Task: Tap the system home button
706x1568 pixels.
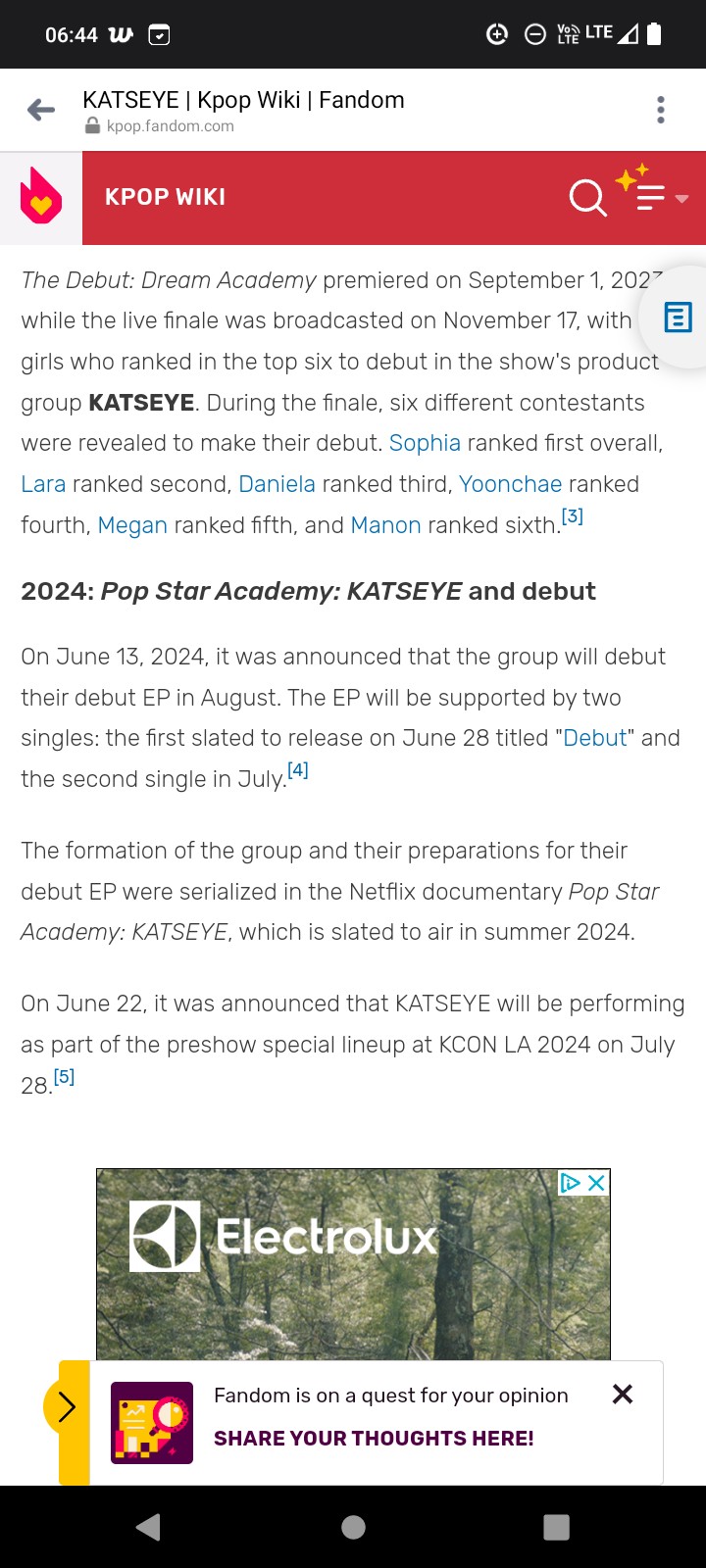Action: coord(353,1527)
